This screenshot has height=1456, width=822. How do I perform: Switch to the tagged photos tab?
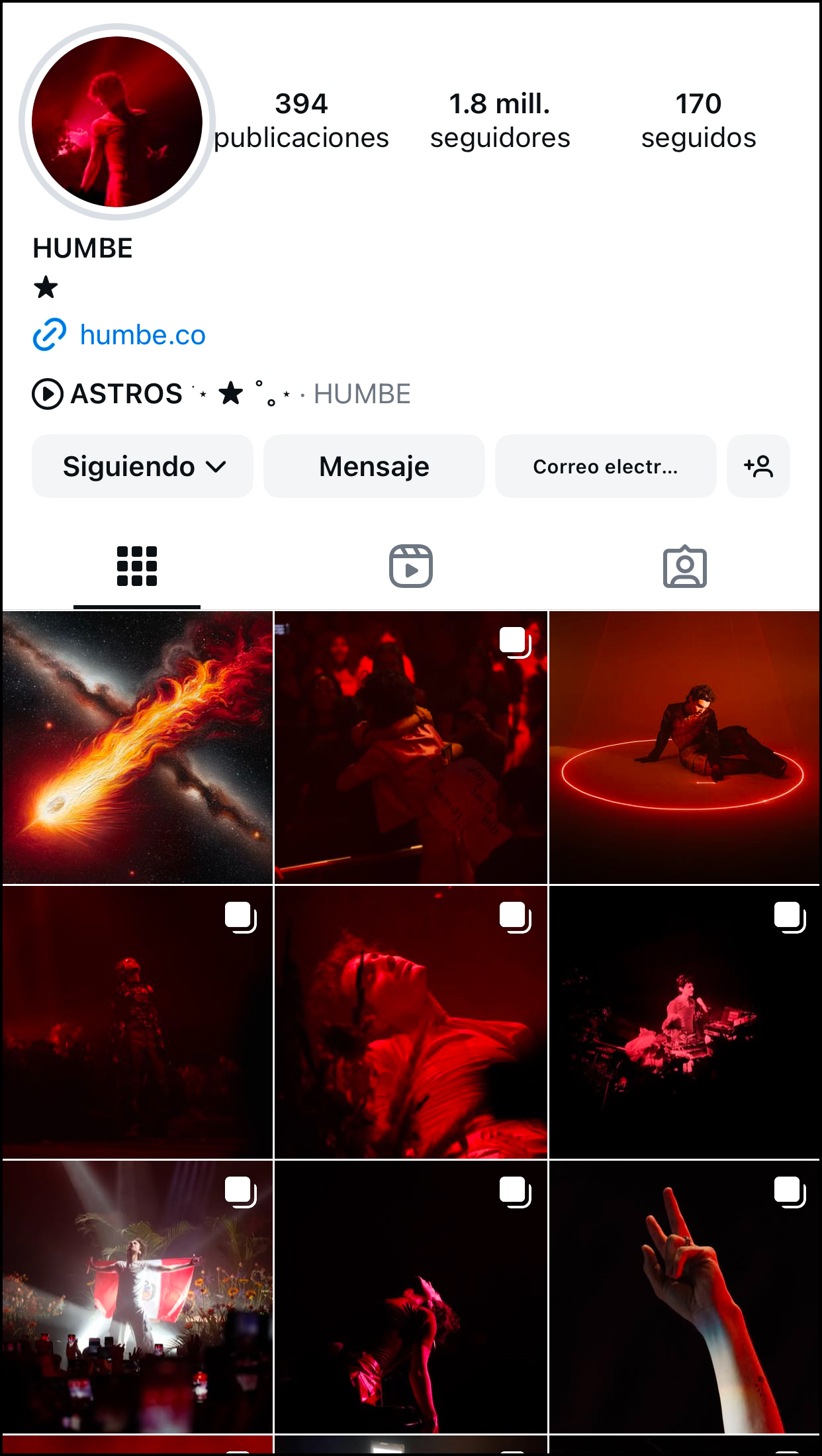[684, 567]
